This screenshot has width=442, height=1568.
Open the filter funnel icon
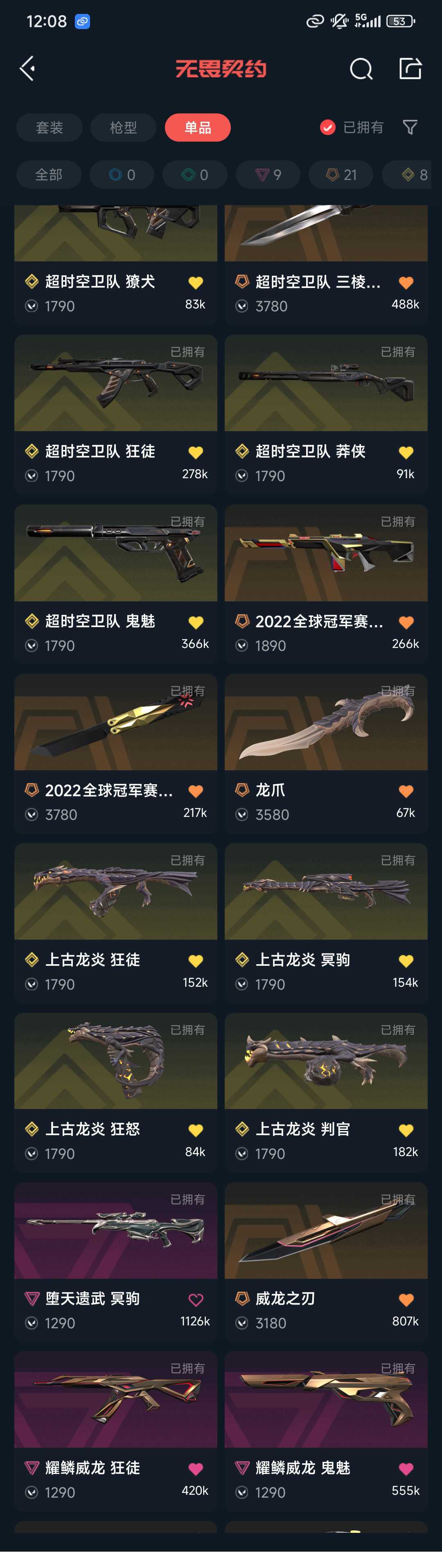410,127
